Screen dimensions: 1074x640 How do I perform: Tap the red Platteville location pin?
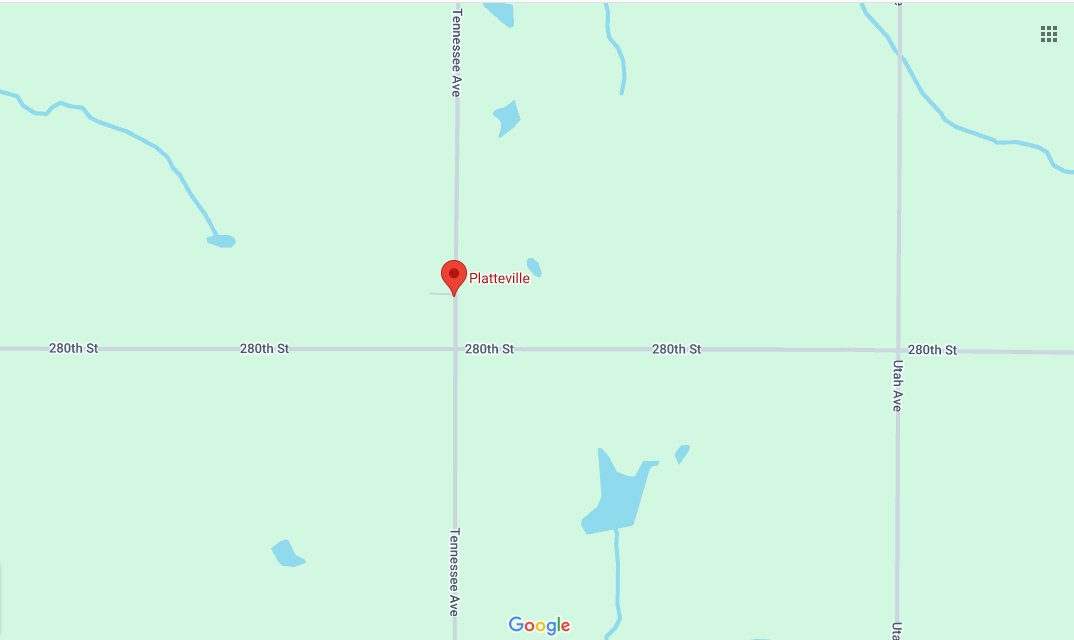454,275
